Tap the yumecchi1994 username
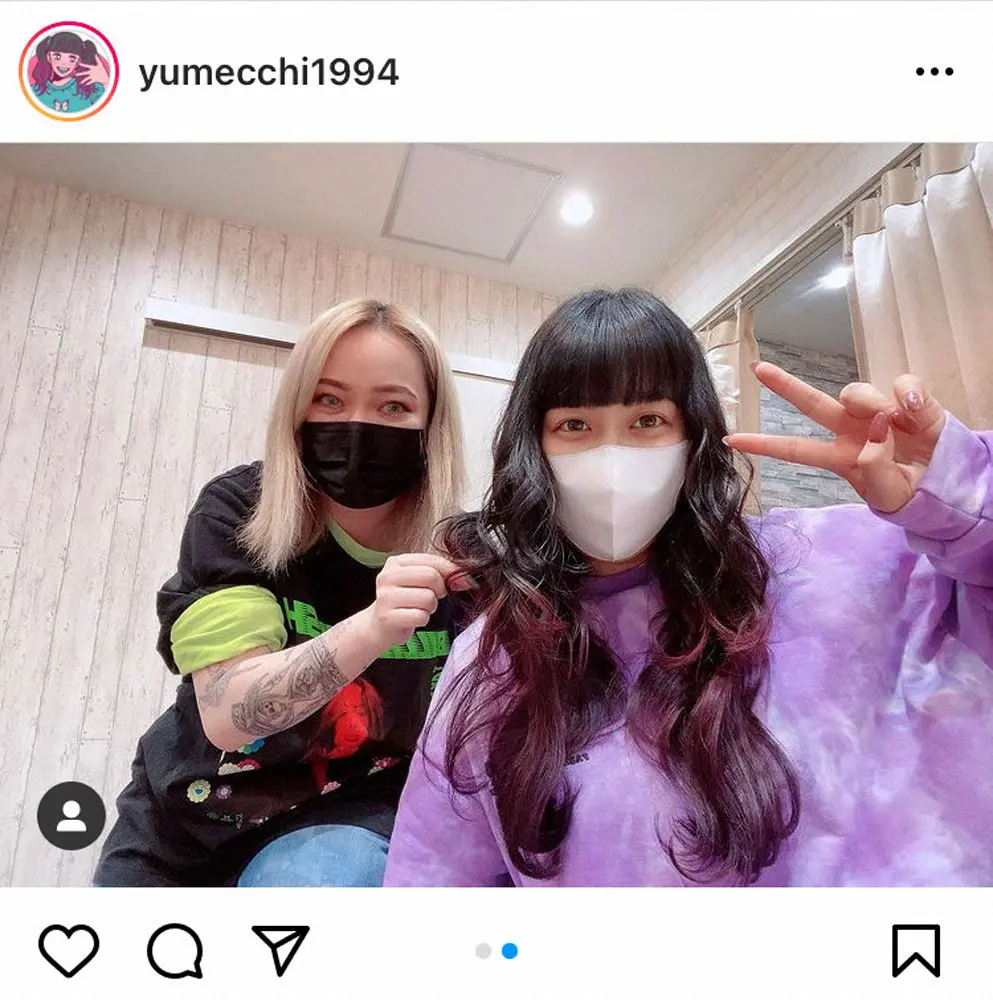Viewport: 993px width, 1000px height. tap(268, 73)
